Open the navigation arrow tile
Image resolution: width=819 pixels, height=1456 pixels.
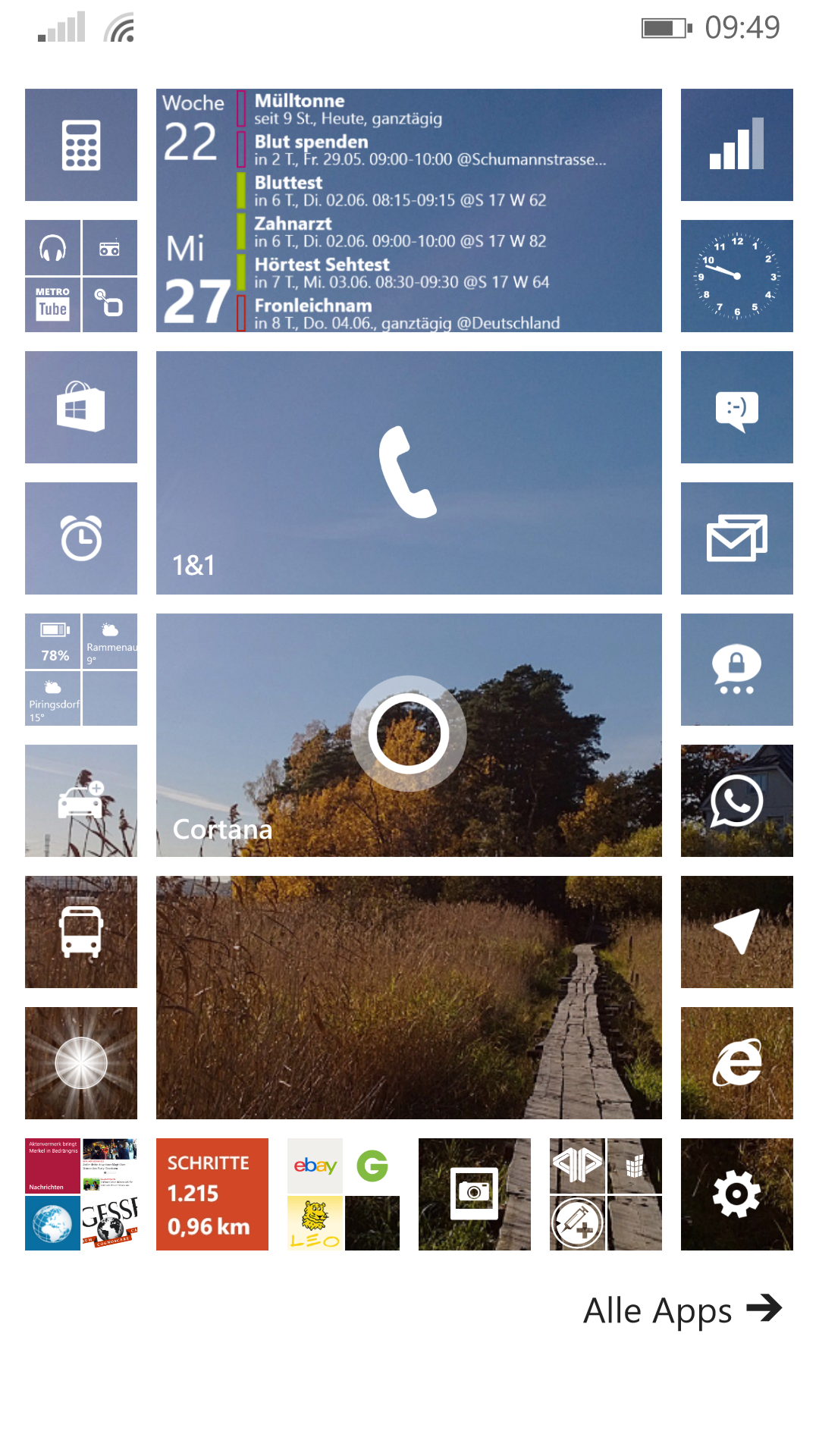pos(737,932)
